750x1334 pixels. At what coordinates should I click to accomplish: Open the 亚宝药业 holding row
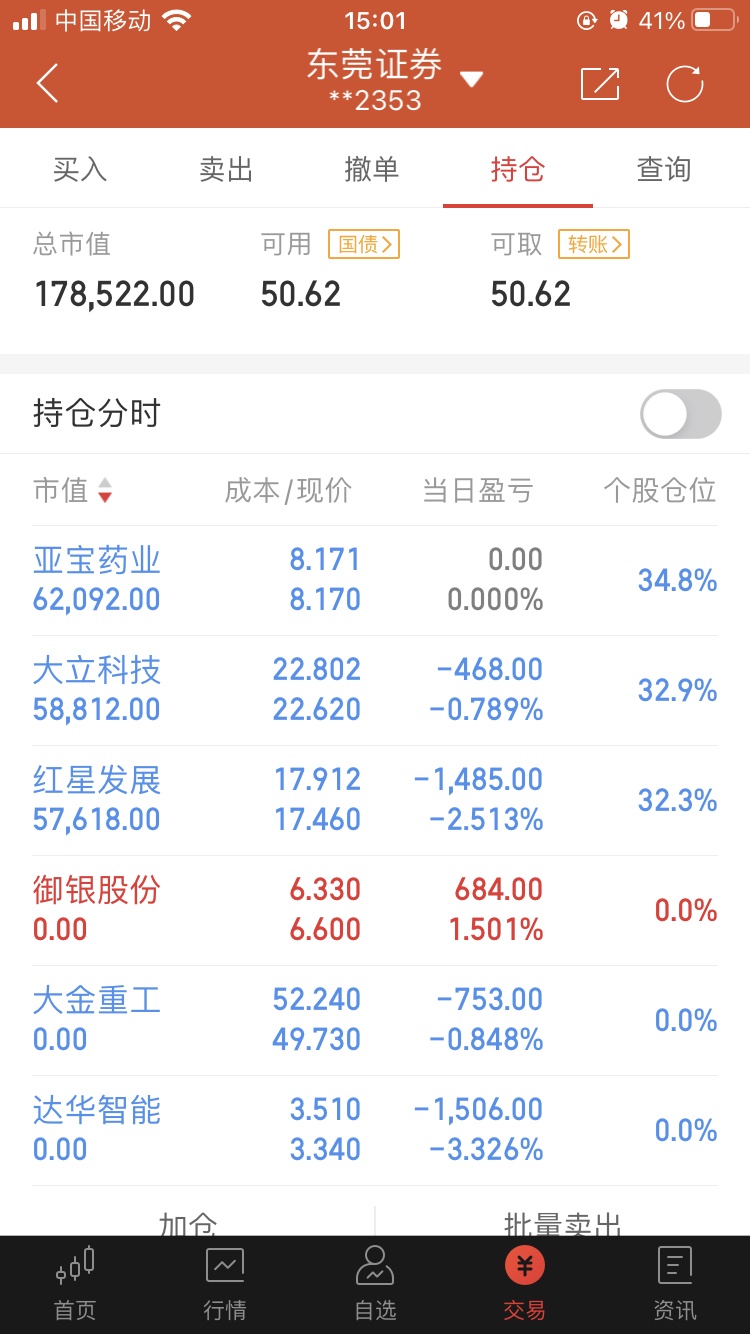coord(375,580)
